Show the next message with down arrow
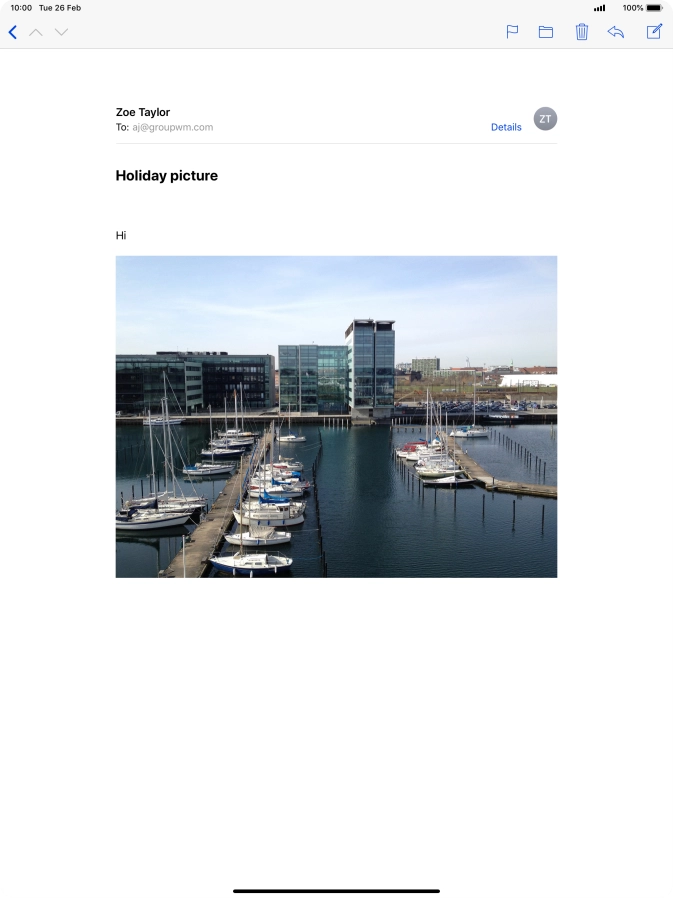This screenshot has width=673, height=898. pyautogui.click(x=61, y=32)
